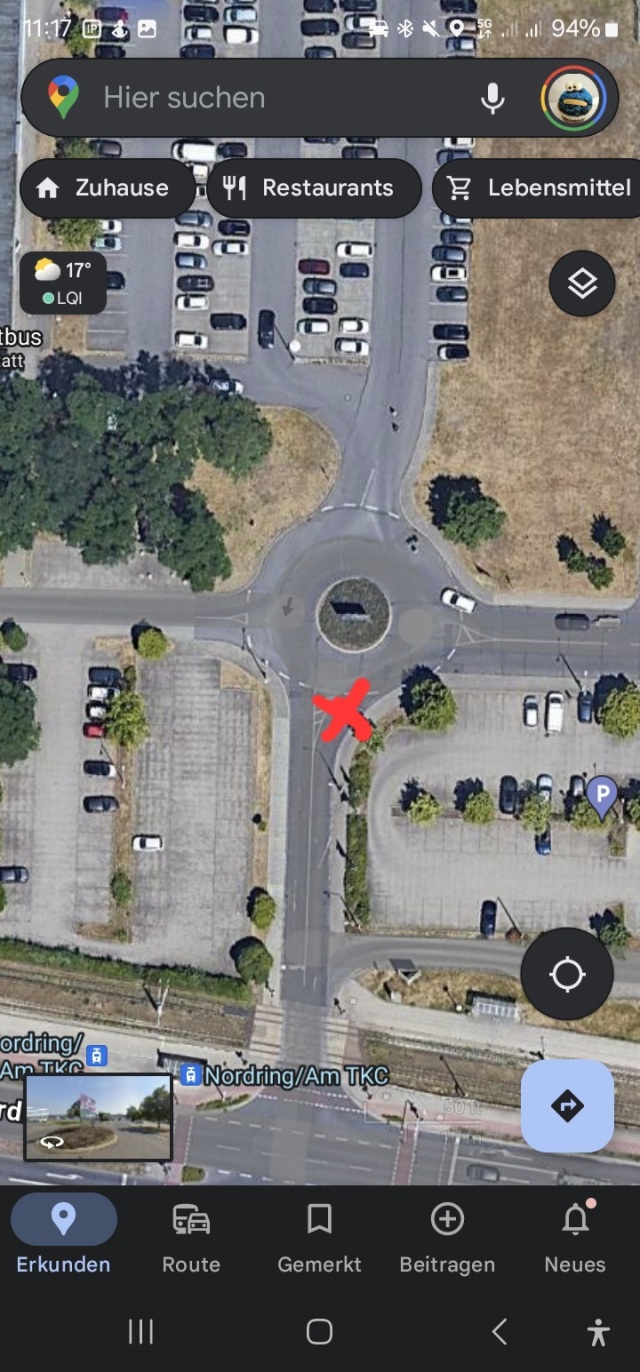This screenshot has width=640, height=1372.
Task: Open the weather and LQI widget
Action: coord(63,282)
